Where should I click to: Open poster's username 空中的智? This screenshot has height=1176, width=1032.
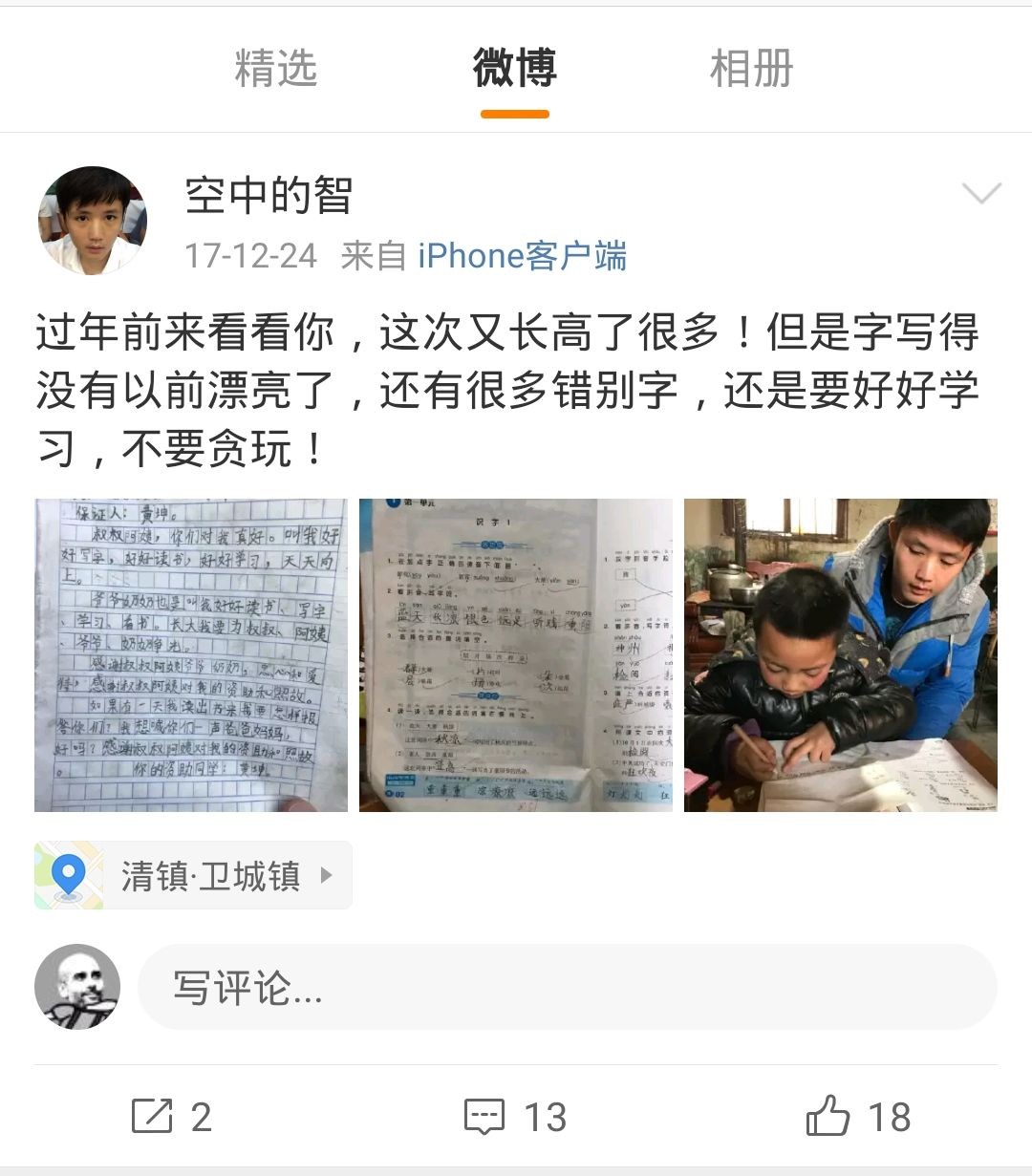click(269, 196)
